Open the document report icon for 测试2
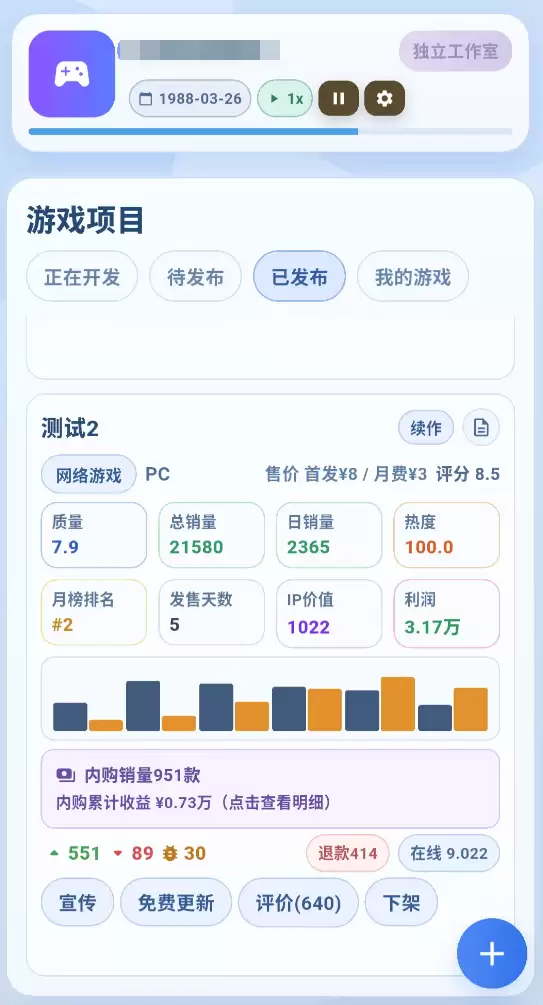This screenshot has height=1005, width=543. point(481,428)
